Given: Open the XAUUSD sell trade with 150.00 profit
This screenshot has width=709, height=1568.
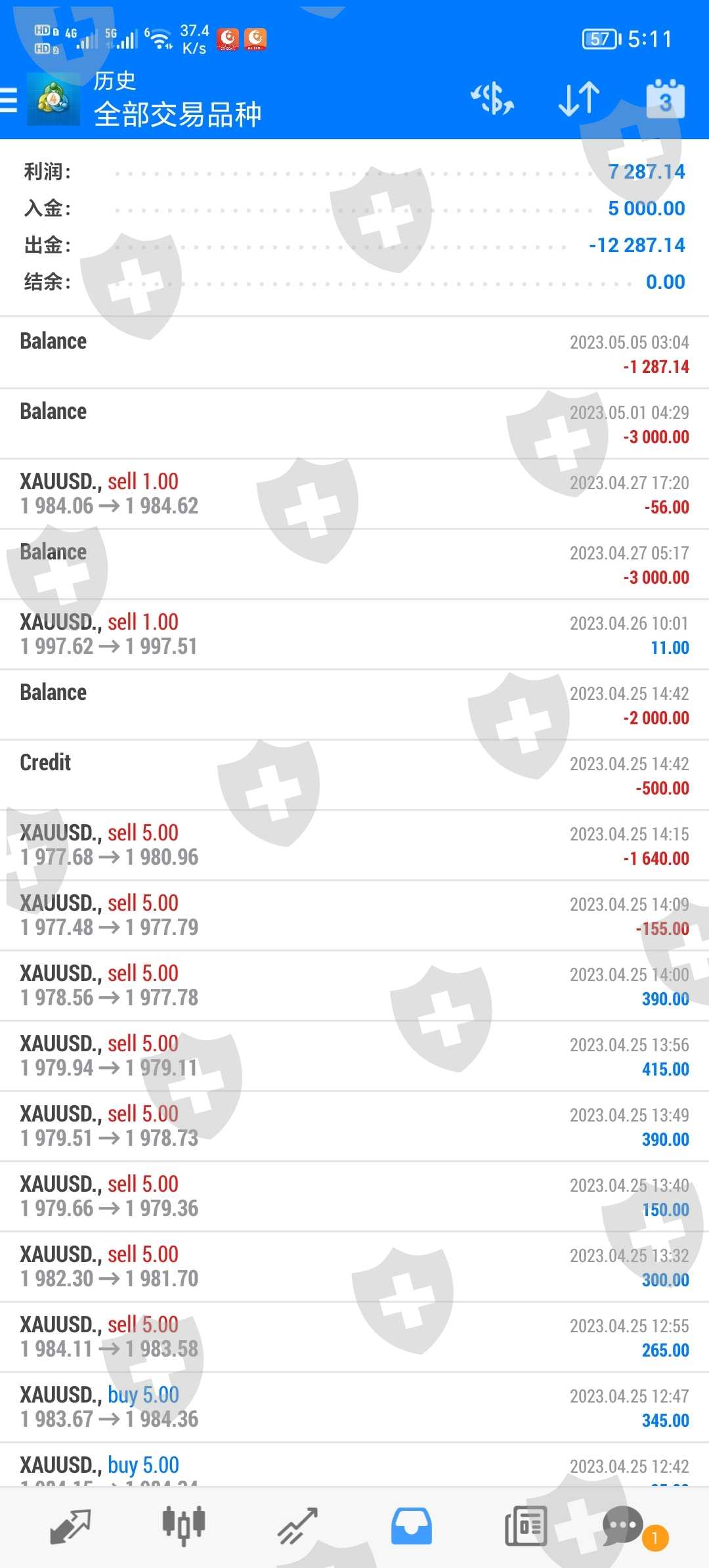Looking at the screenshot, I should [354, 1196].
